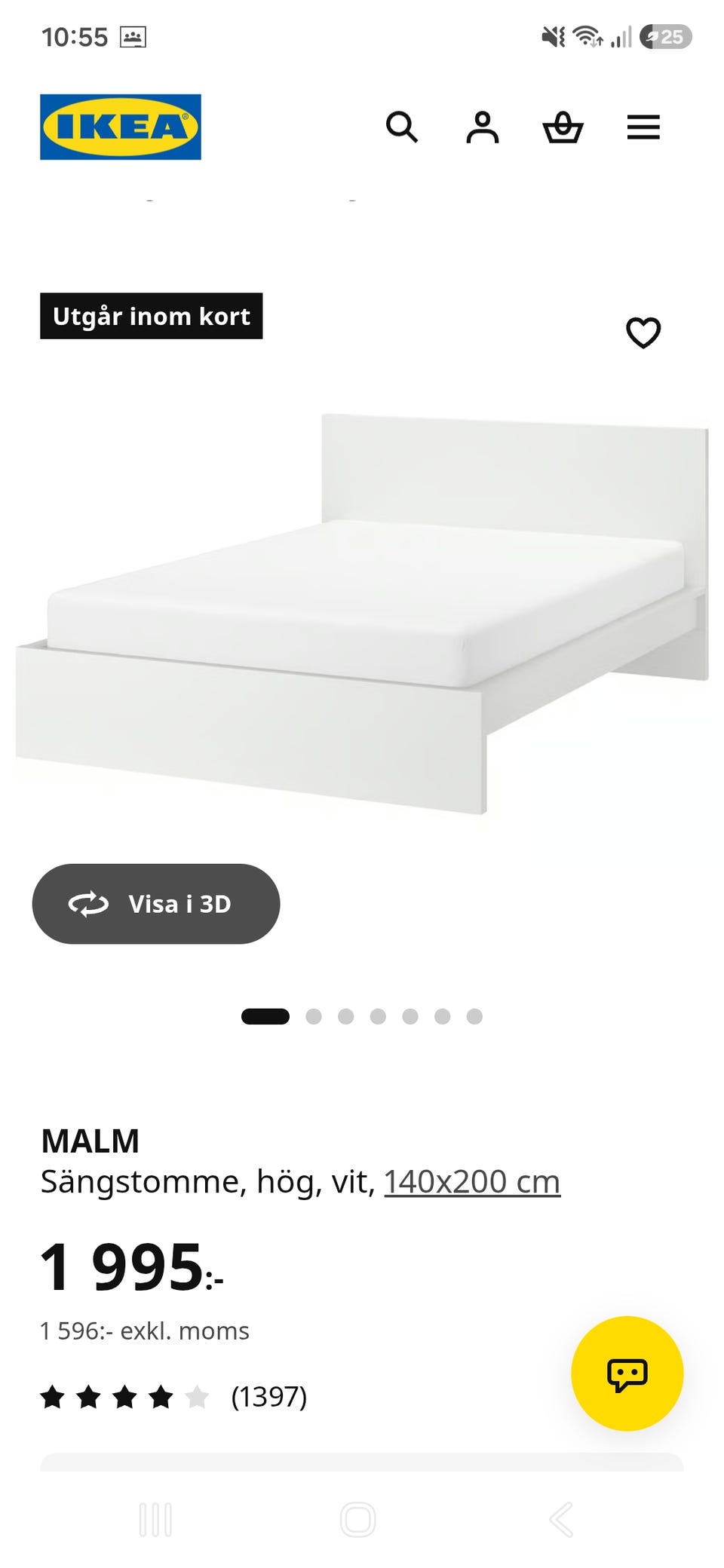The width and height of the screenshot is (724, 1568).
Task: Open the MALM bed product image
Action: 362,613
